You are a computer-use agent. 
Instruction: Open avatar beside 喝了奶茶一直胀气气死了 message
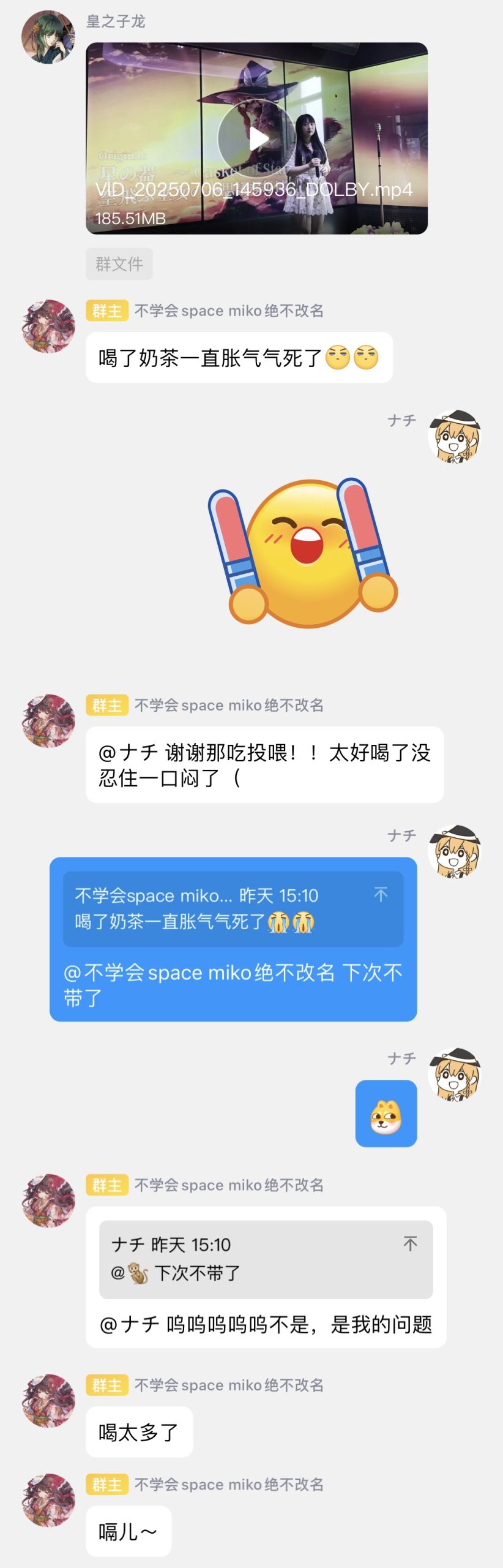48,326
